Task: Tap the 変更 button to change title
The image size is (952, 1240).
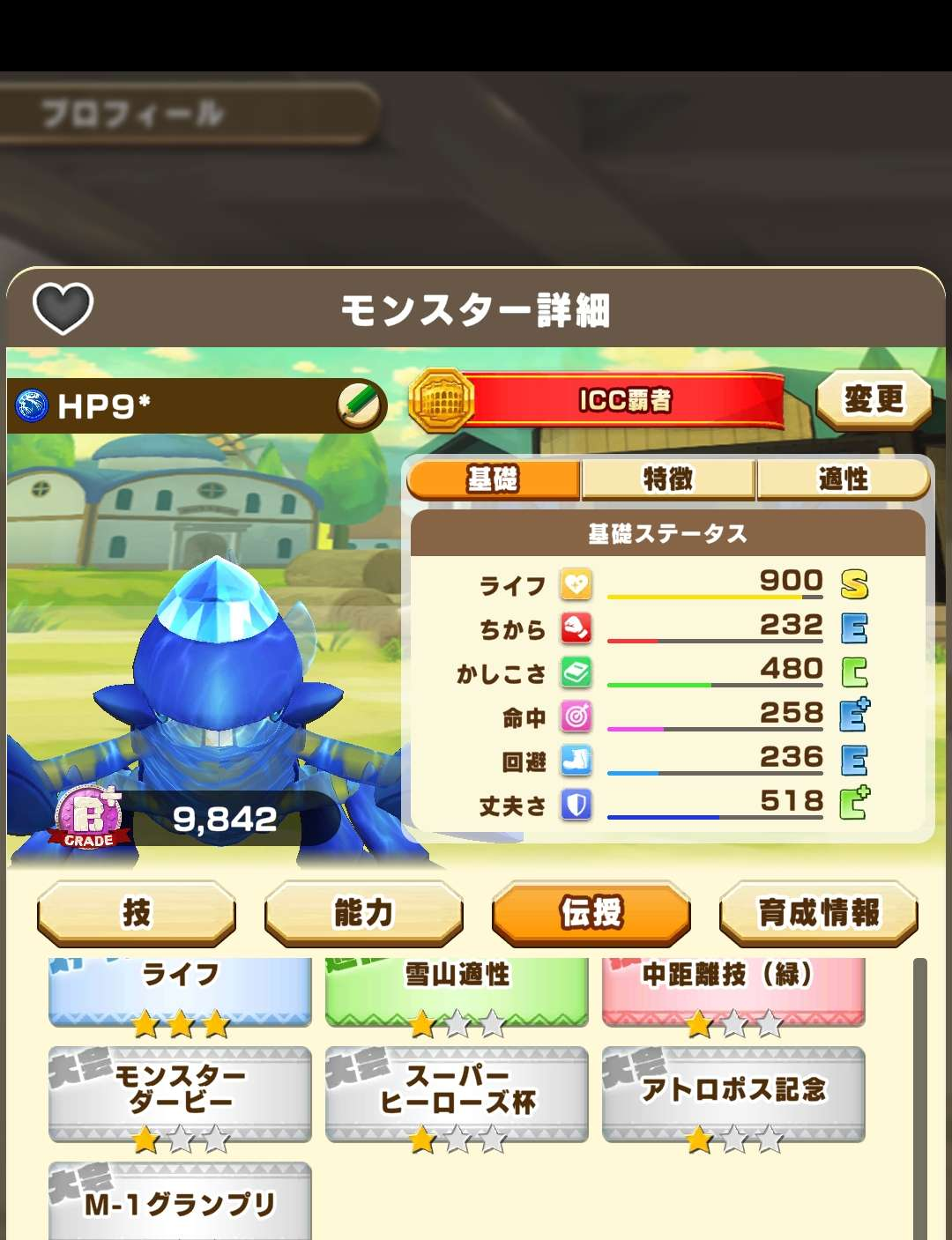Action: [874, 399]
